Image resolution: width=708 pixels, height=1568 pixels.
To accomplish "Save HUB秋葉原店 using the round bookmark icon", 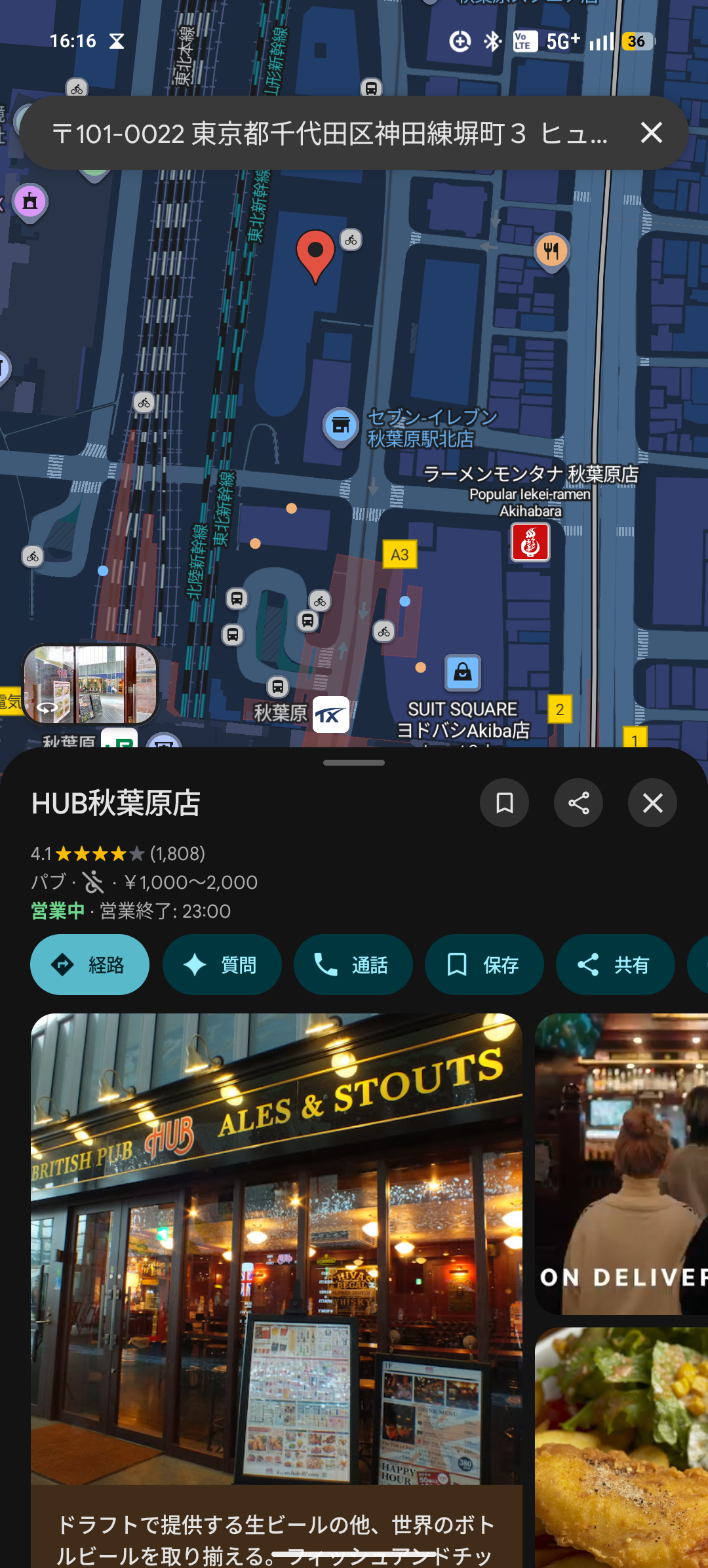I will (504, 803).
